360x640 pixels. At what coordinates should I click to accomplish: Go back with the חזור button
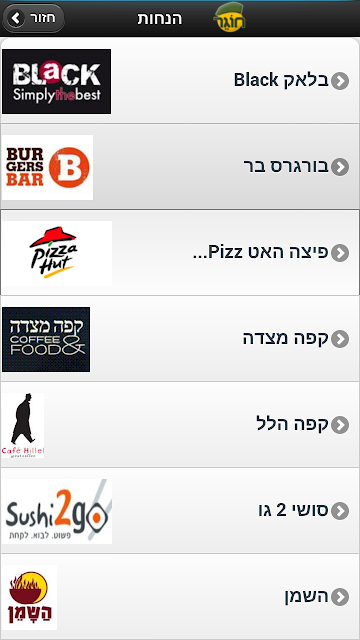click(33, 18)
